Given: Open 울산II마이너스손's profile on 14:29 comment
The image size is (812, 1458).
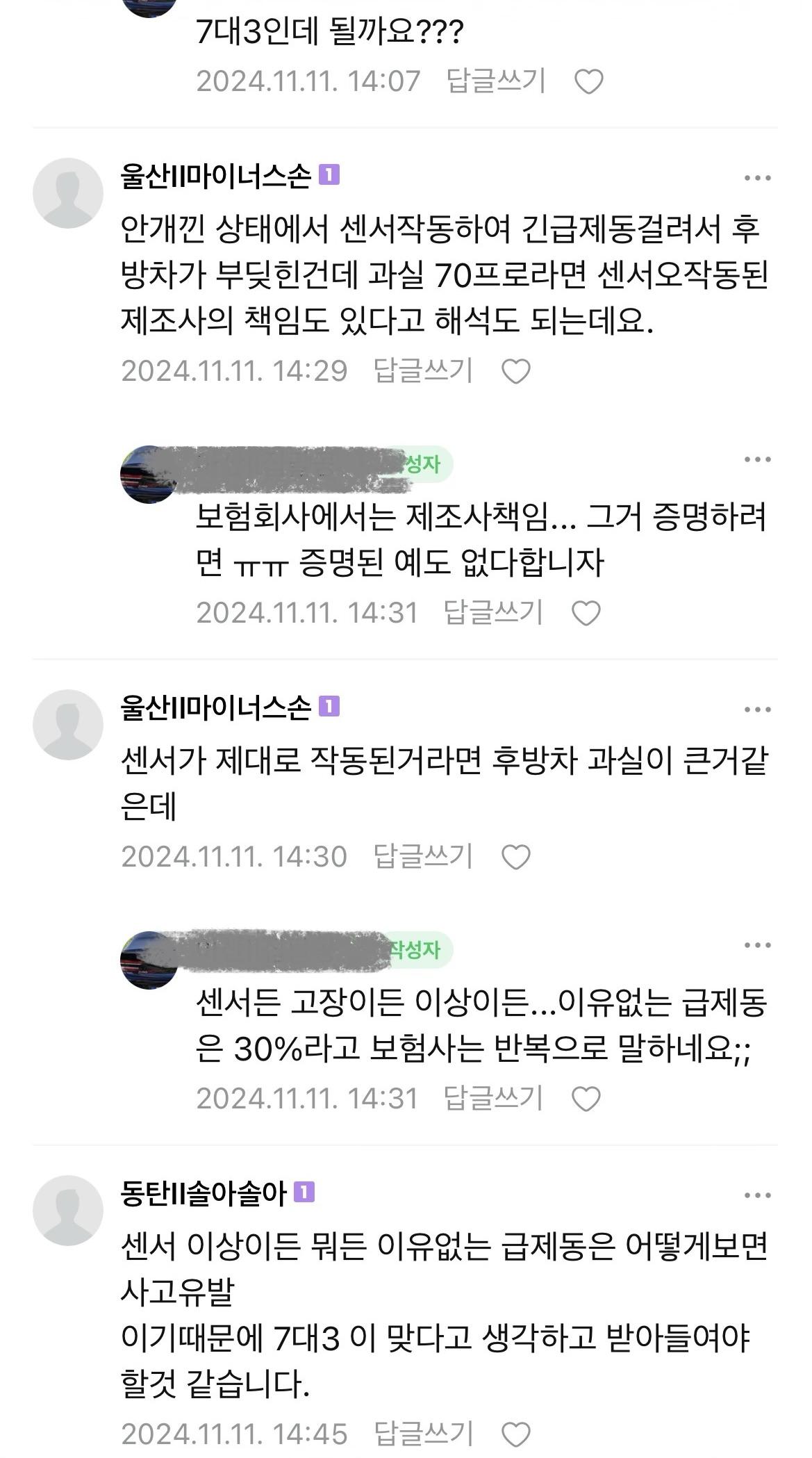Looking at the screenshot, I should pyautogui.click(x=68, y=193).
